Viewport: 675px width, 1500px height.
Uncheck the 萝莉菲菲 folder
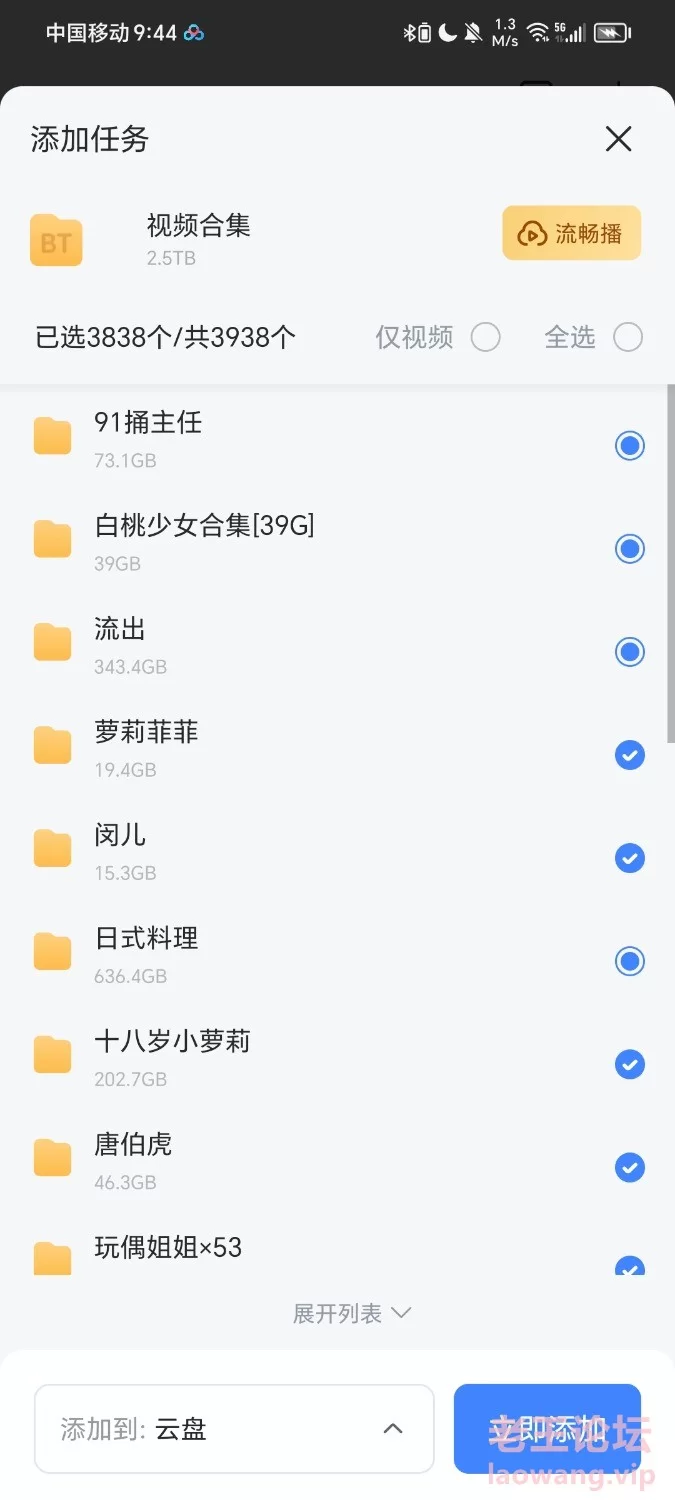click(x=629, y=755)
